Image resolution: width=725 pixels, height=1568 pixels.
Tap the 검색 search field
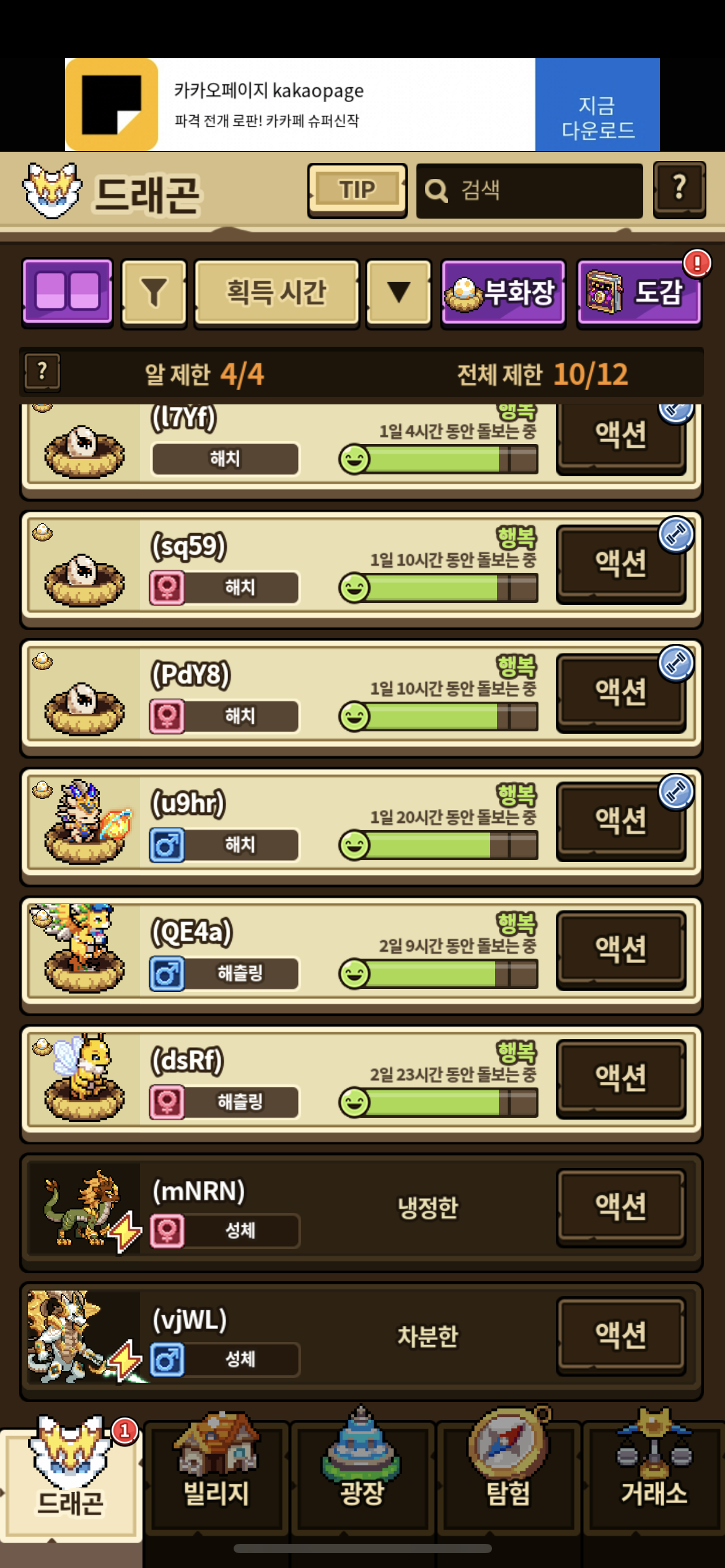point(530,191)
